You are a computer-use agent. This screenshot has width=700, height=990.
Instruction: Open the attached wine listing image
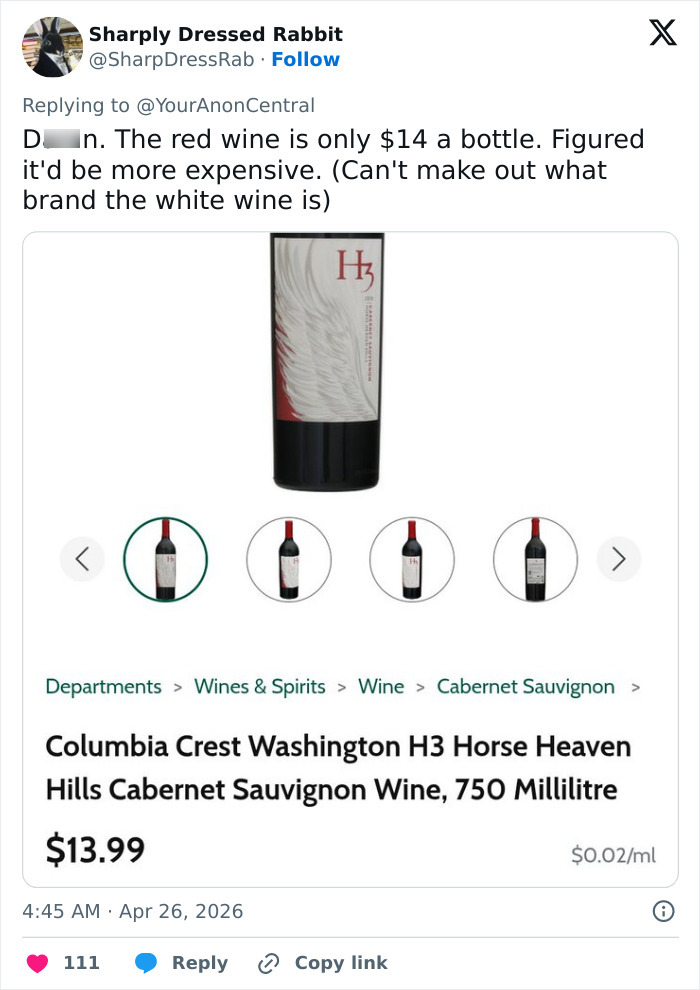[x=350, y=558]
